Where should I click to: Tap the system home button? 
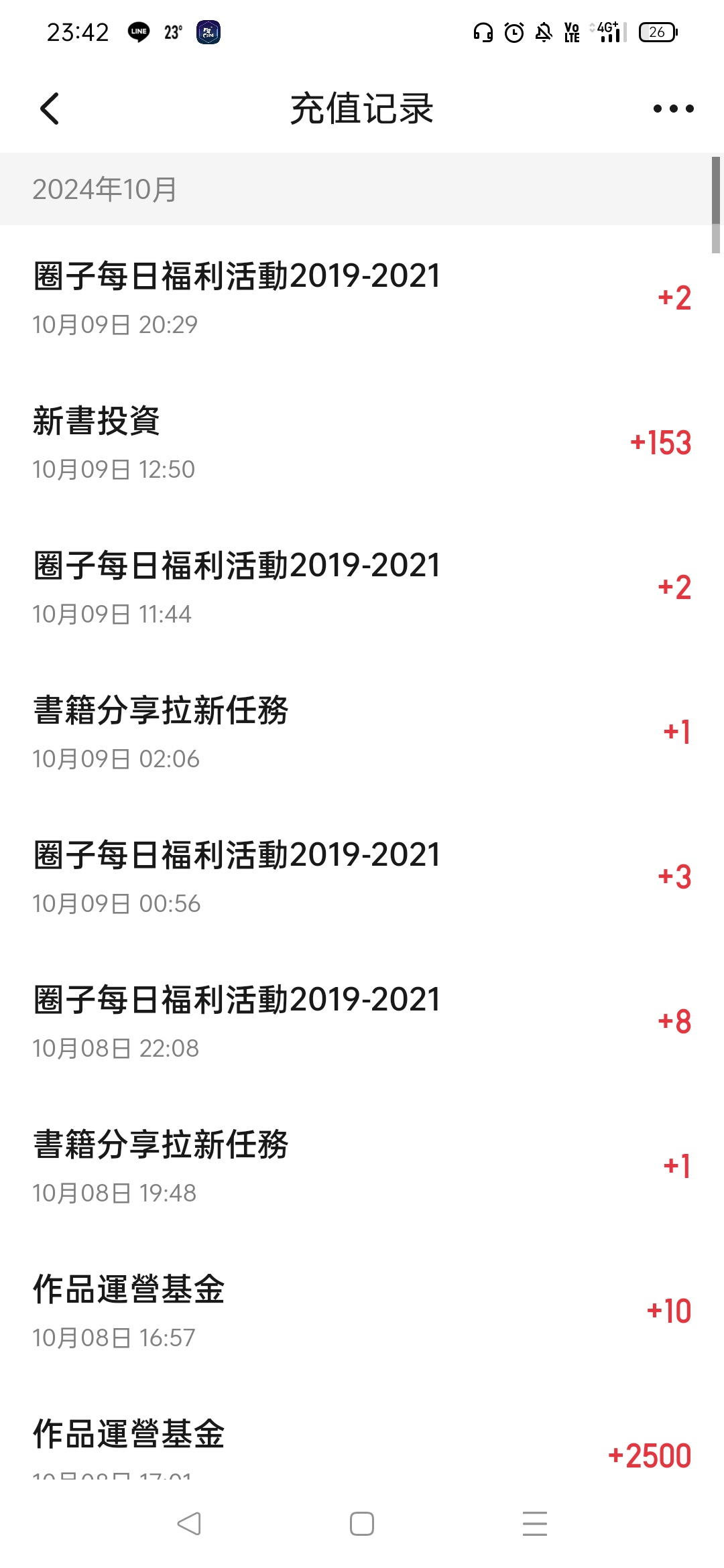click(x=362, y=1524)
